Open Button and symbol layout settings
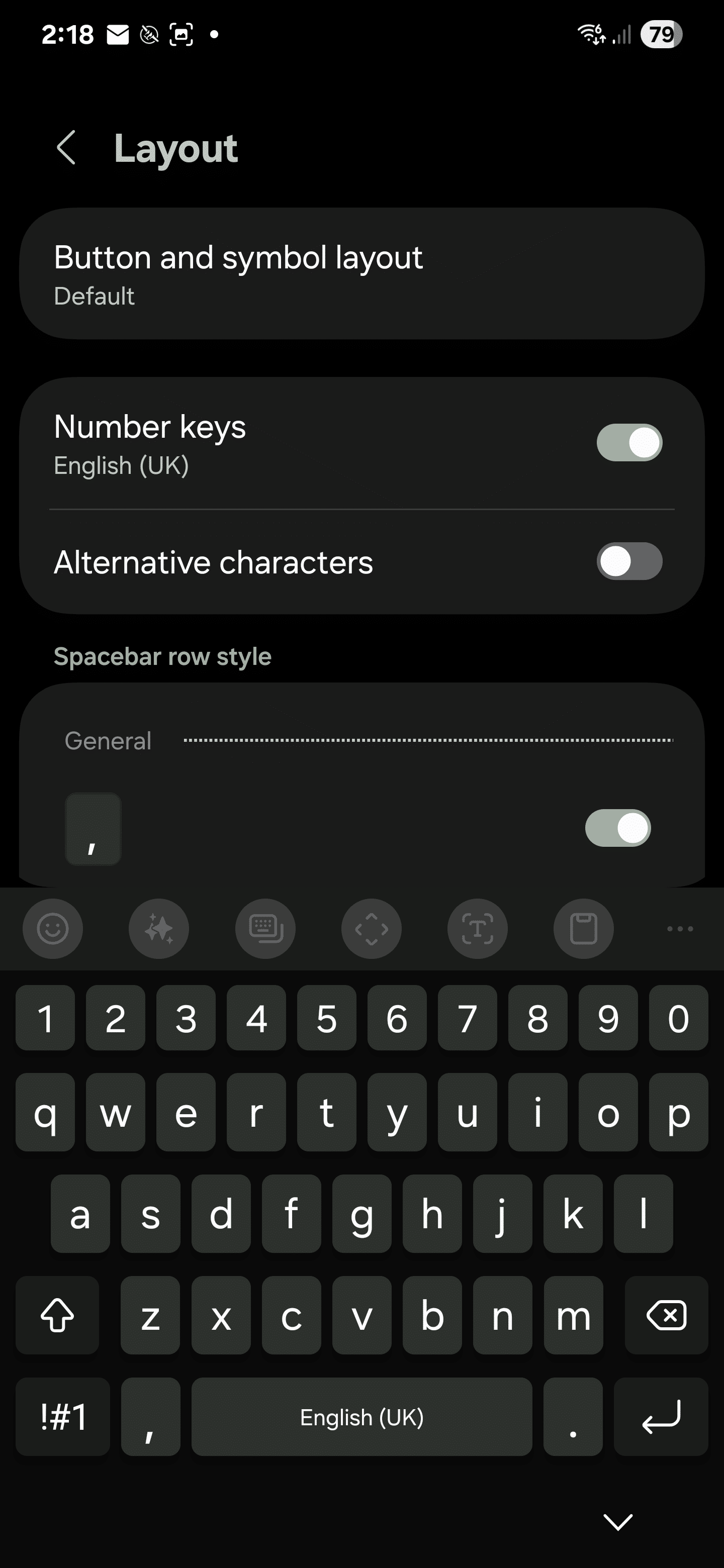This screenshot has height=1568, width=724. pyautogui.click(x=361, y=273)
